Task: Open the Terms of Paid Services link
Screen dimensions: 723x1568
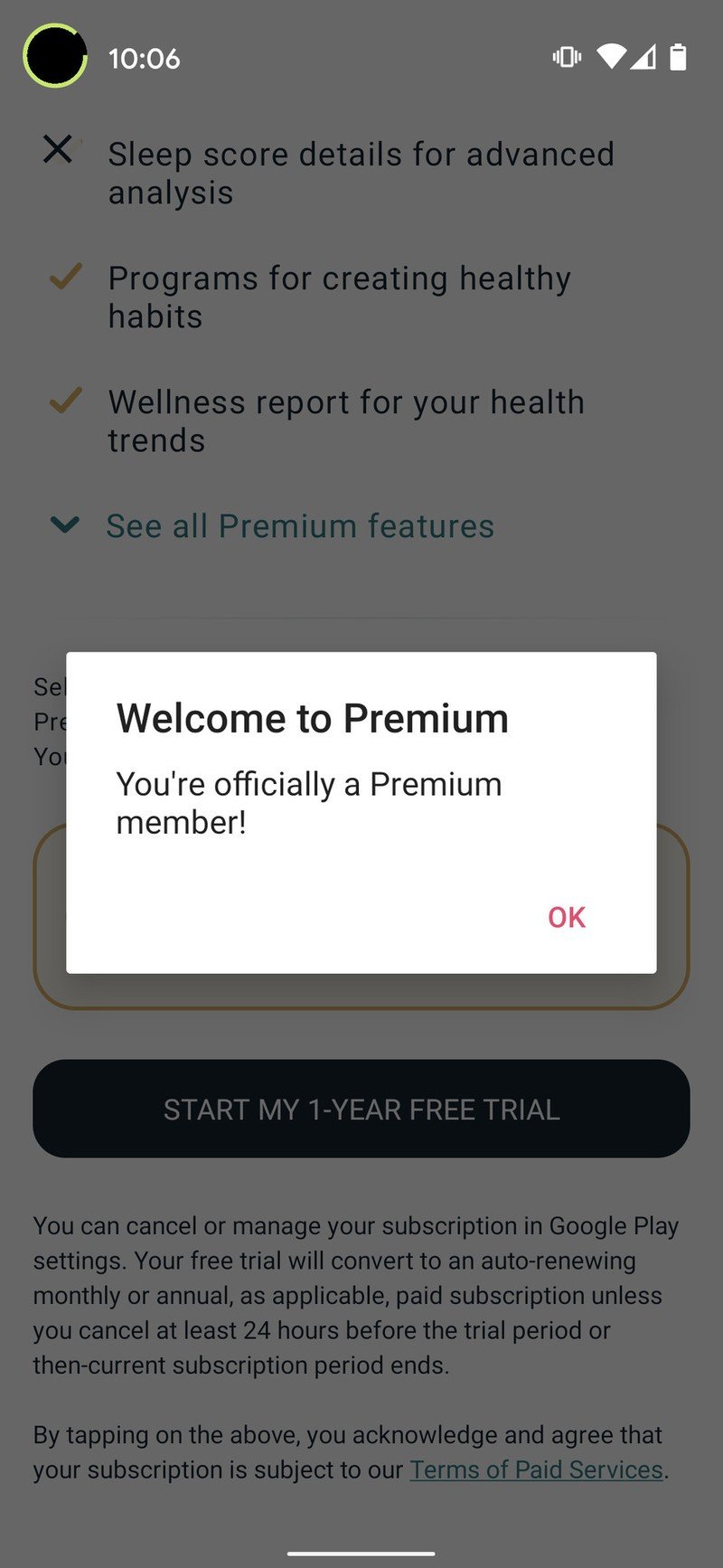Action: pyautogui.click(x=537, y=1469)
